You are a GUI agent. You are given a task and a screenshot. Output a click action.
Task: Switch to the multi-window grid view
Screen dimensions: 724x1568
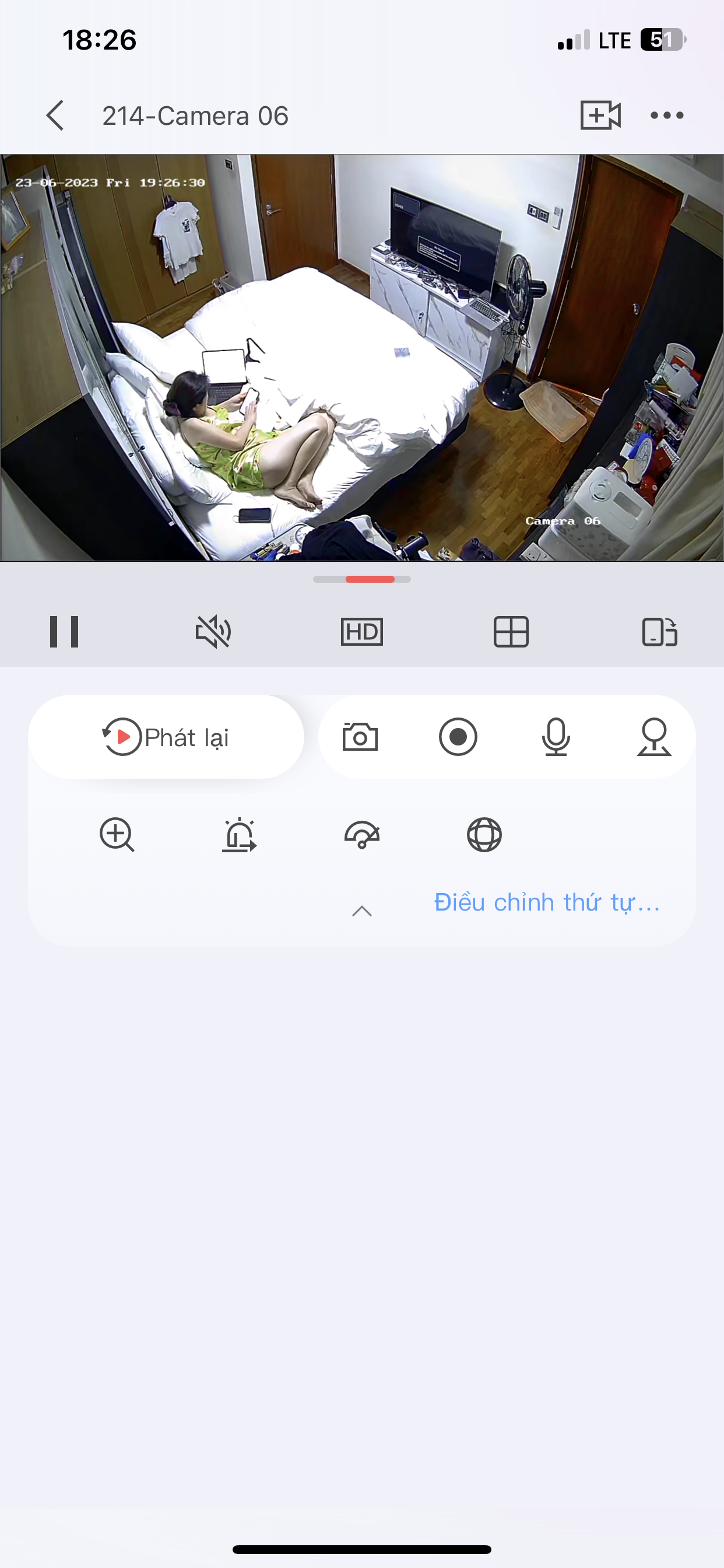tap(511, 631)
